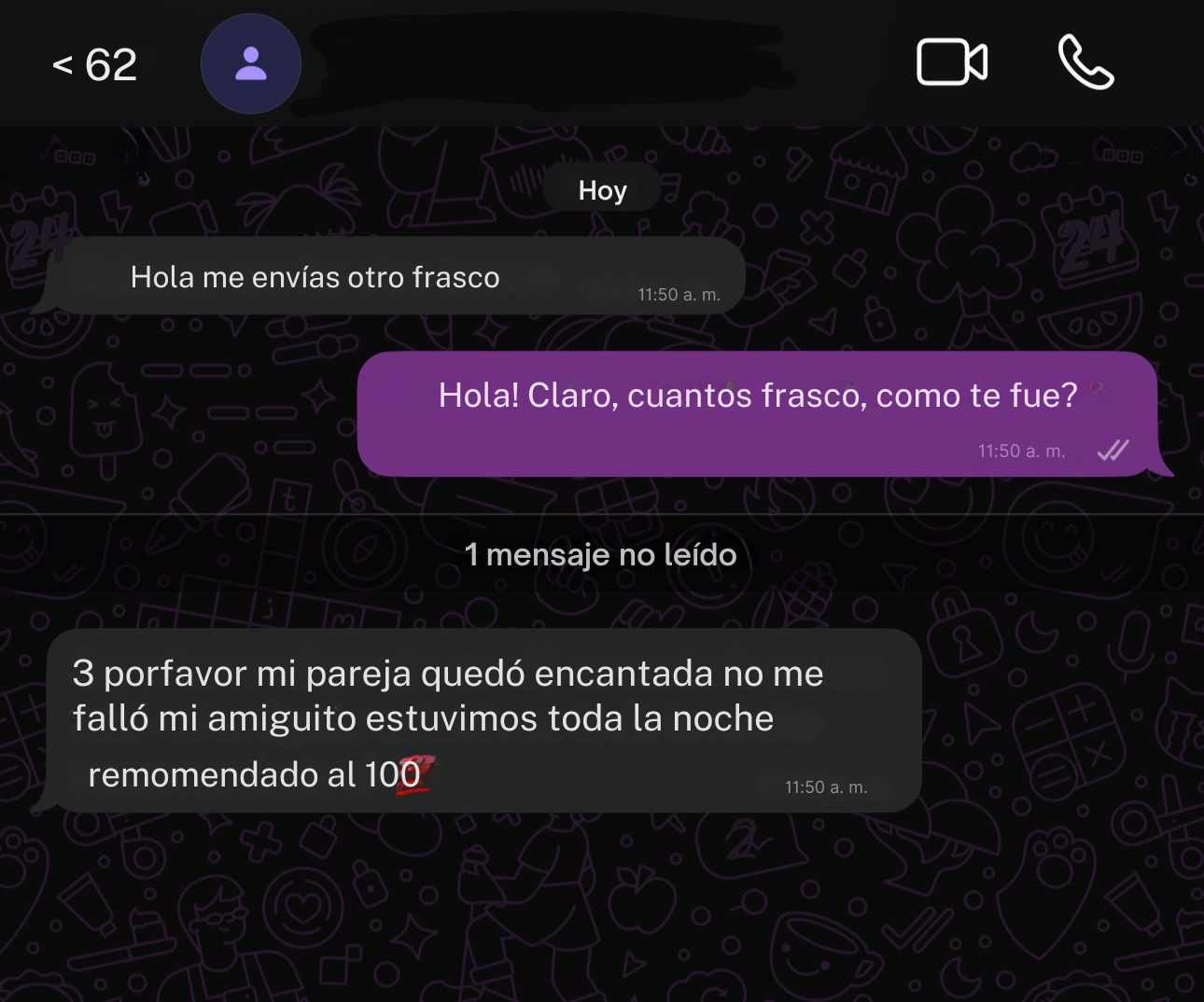Open the contact's profile picture

250,64
